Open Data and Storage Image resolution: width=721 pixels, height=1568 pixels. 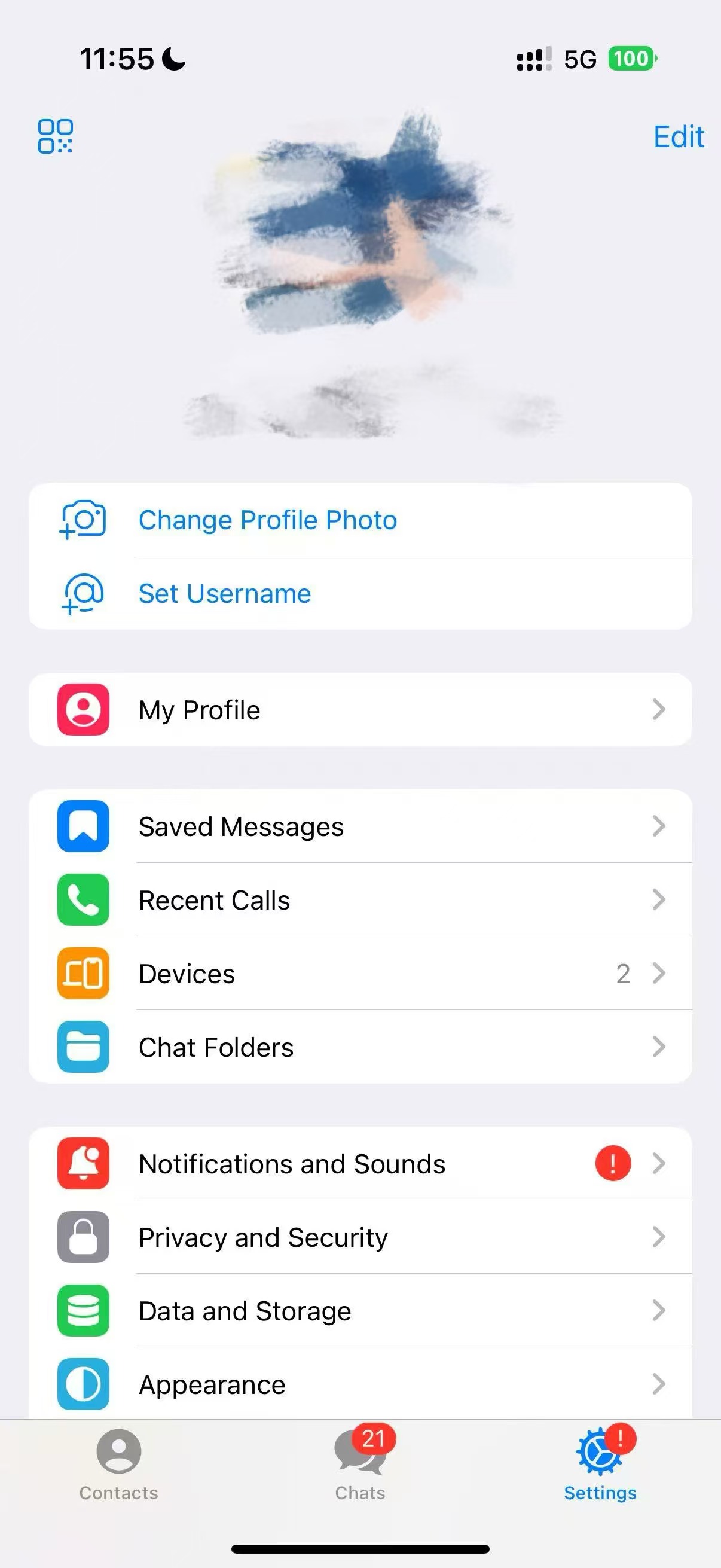click(360, 1311)
